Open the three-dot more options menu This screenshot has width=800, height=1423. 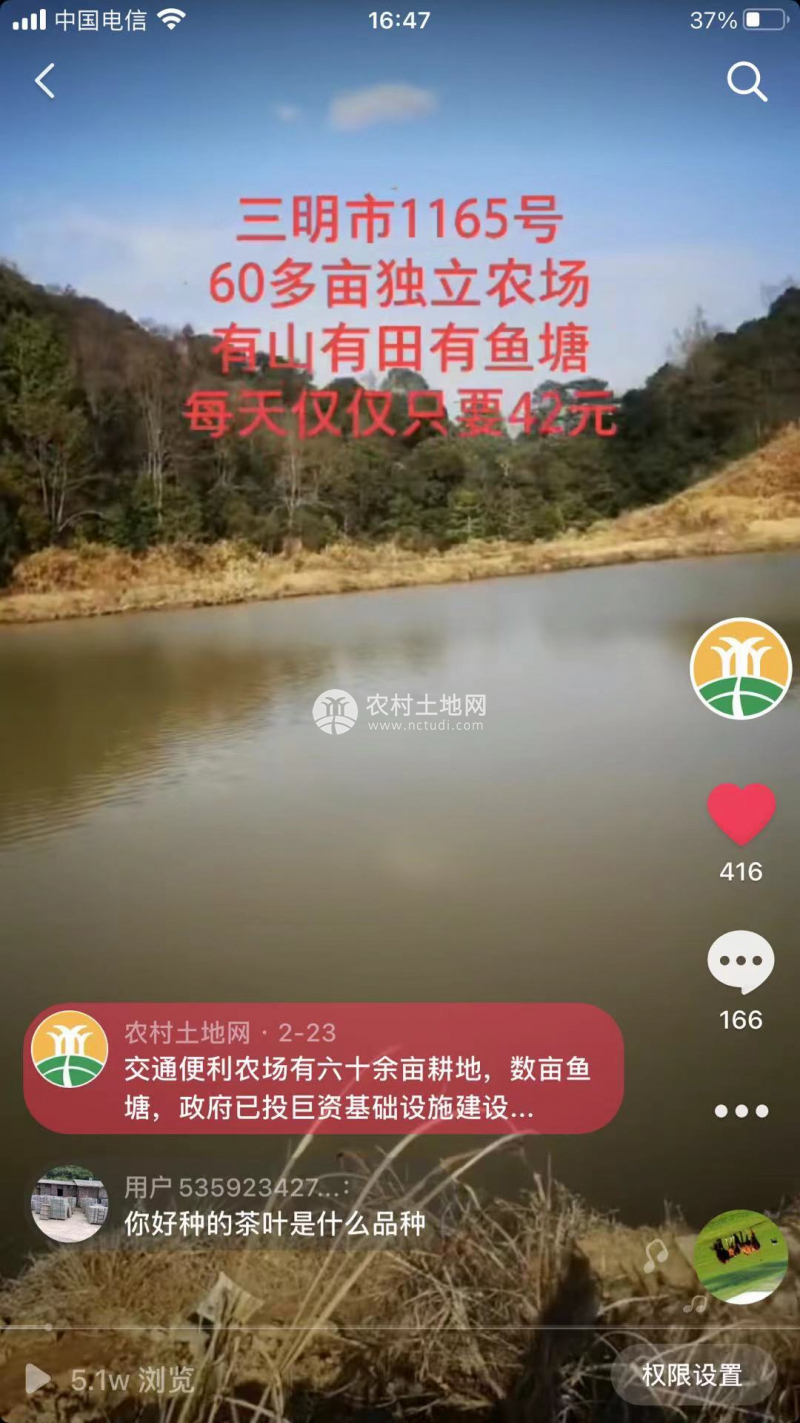click(x=741, y=1110)
